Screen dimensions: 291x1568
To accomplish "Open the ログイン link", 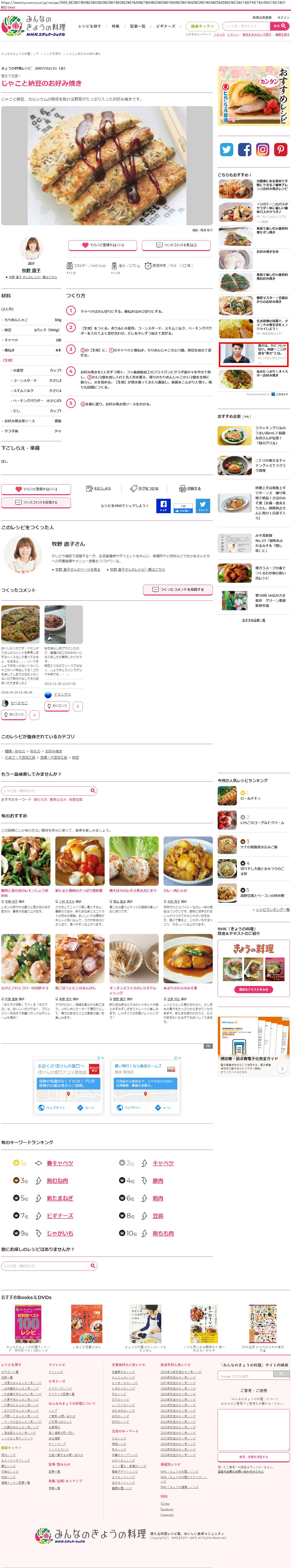I will [283, 18].
